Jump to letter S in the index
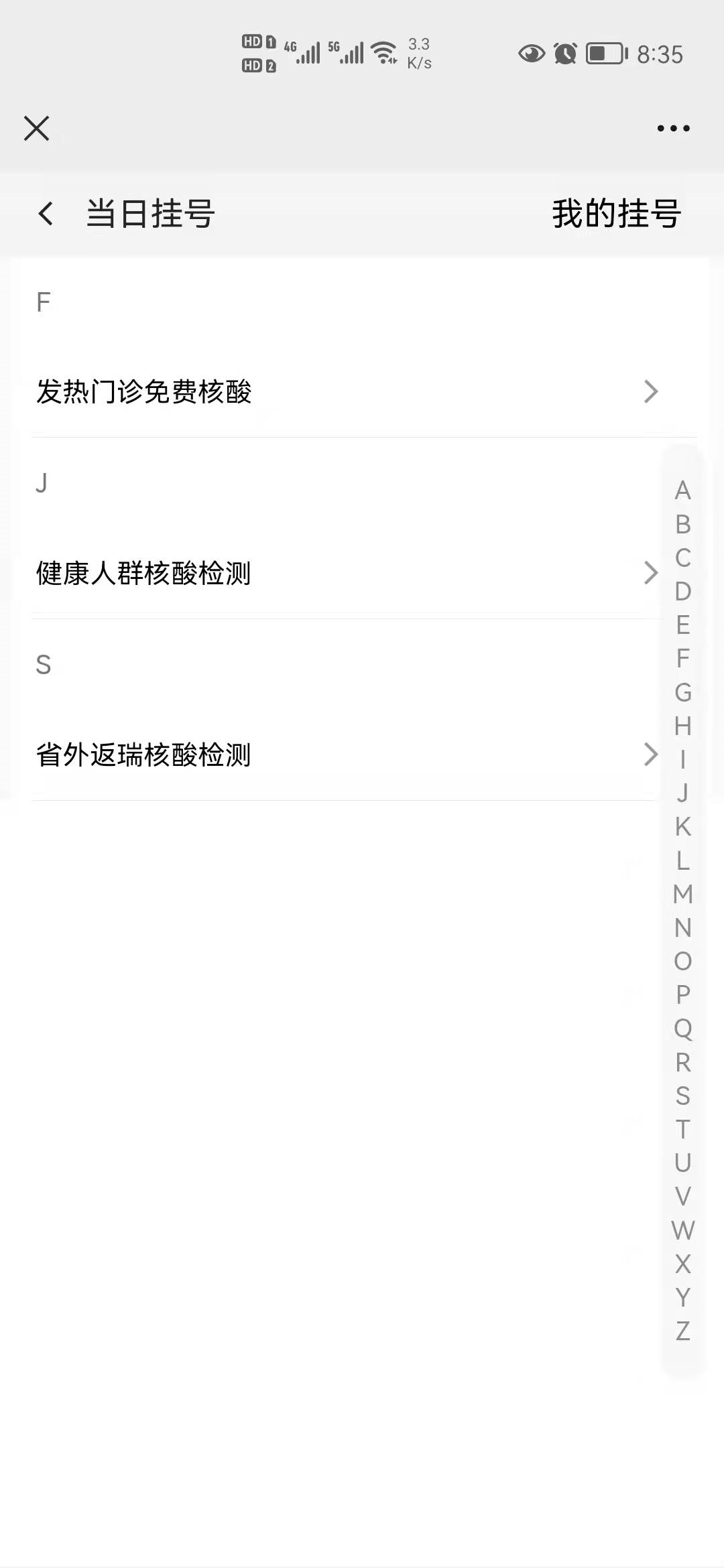The height and width of the screenshot is (1568, 724). click(x=682, y=1096)
